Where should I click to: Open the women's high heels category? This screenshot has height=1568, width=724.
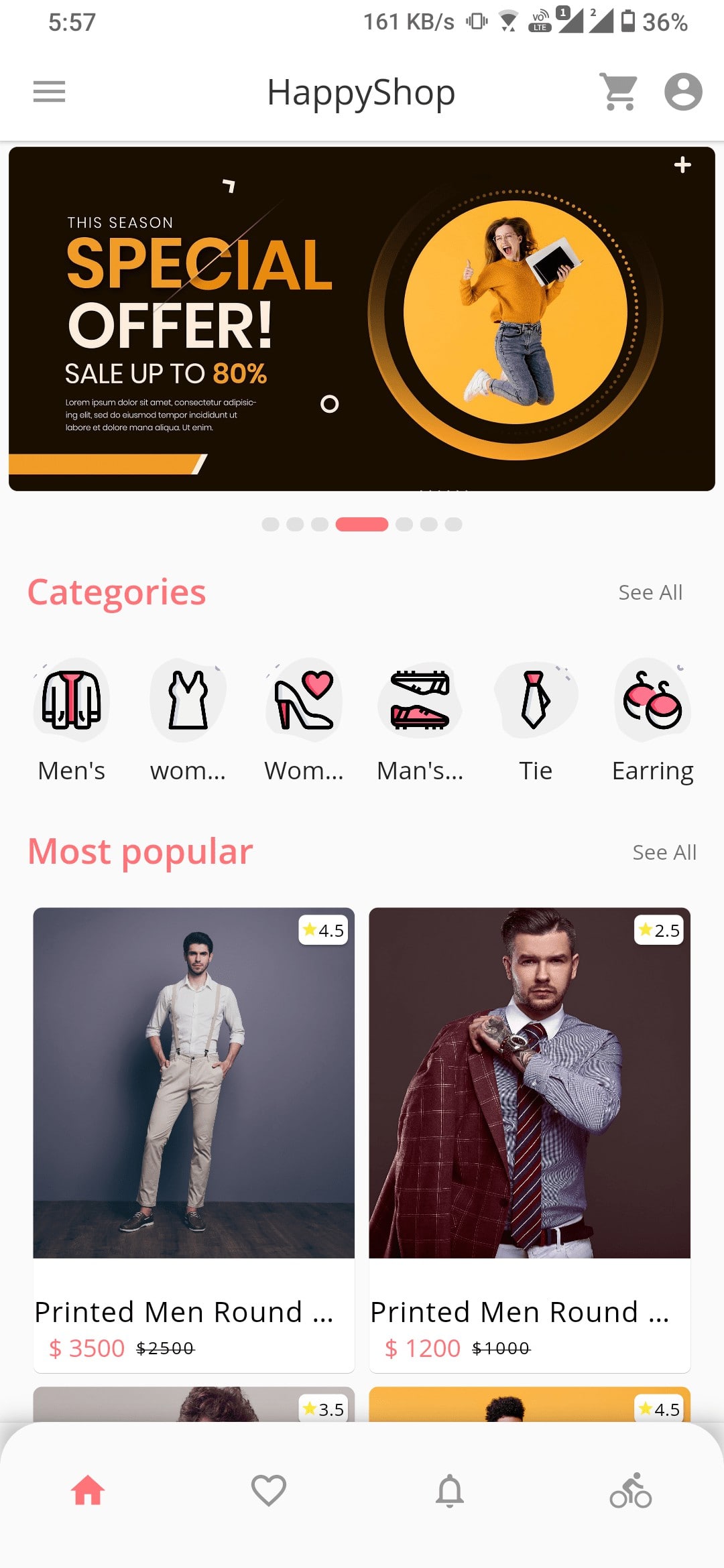pos(304,720)
